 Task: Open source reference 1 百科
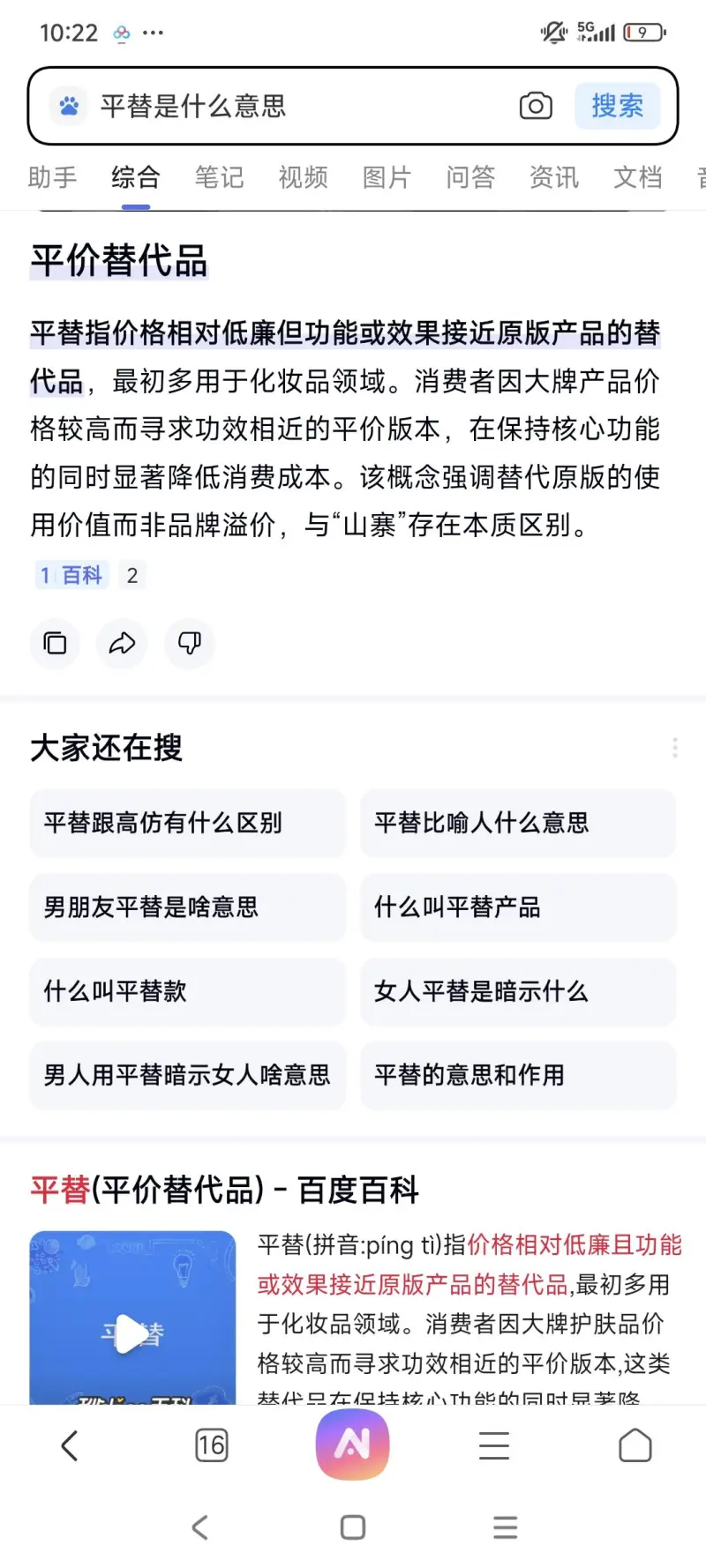(71, 575)
